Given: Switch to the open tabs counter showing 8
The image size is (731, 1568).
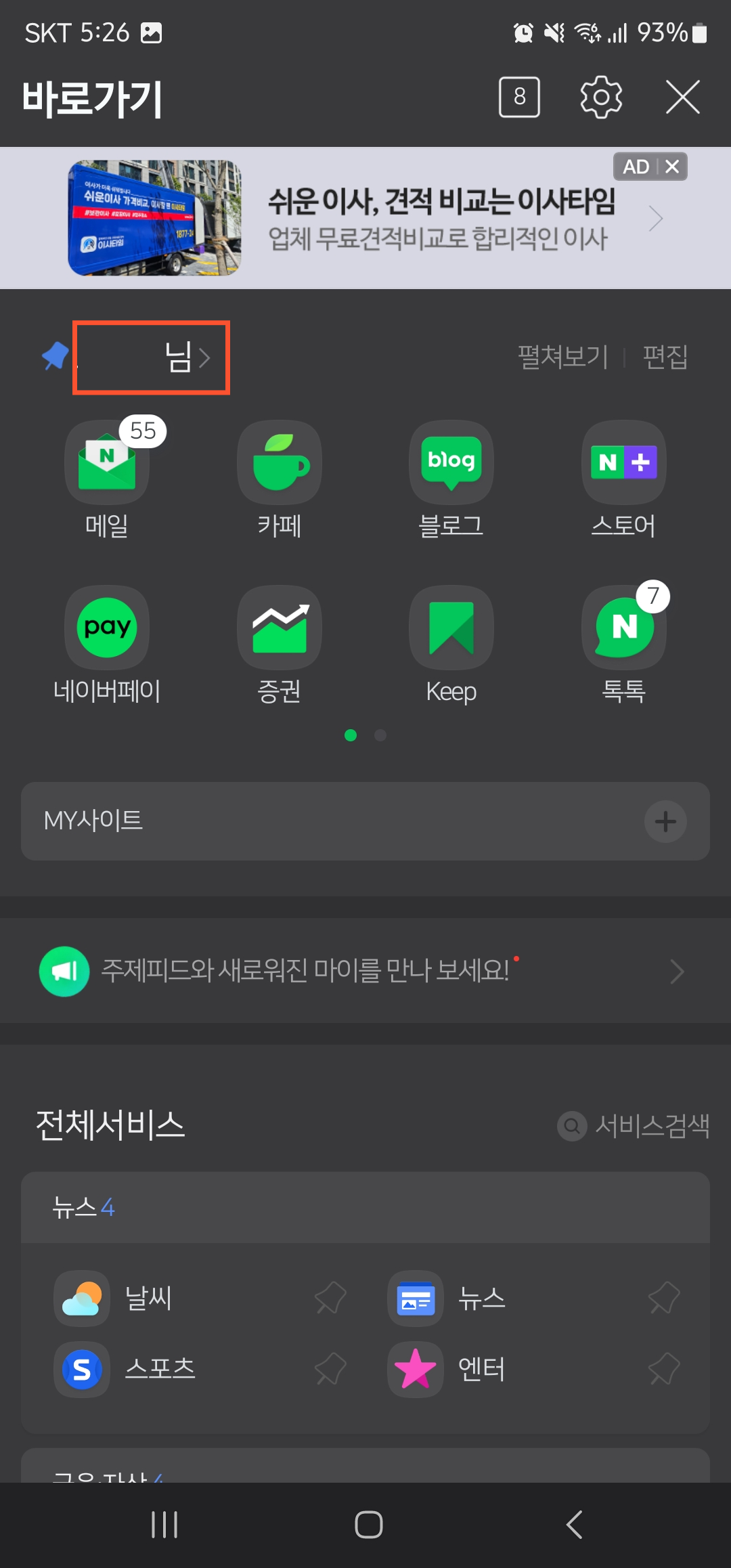Looking at the screenshot, I should tap(520, 96).
